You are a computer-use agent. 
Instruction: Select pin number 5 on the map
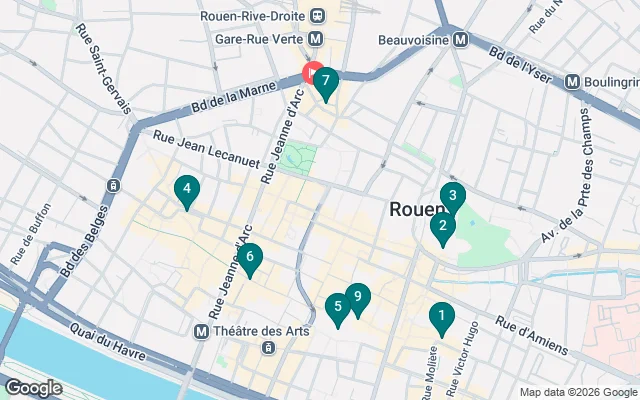pos(338,308)
